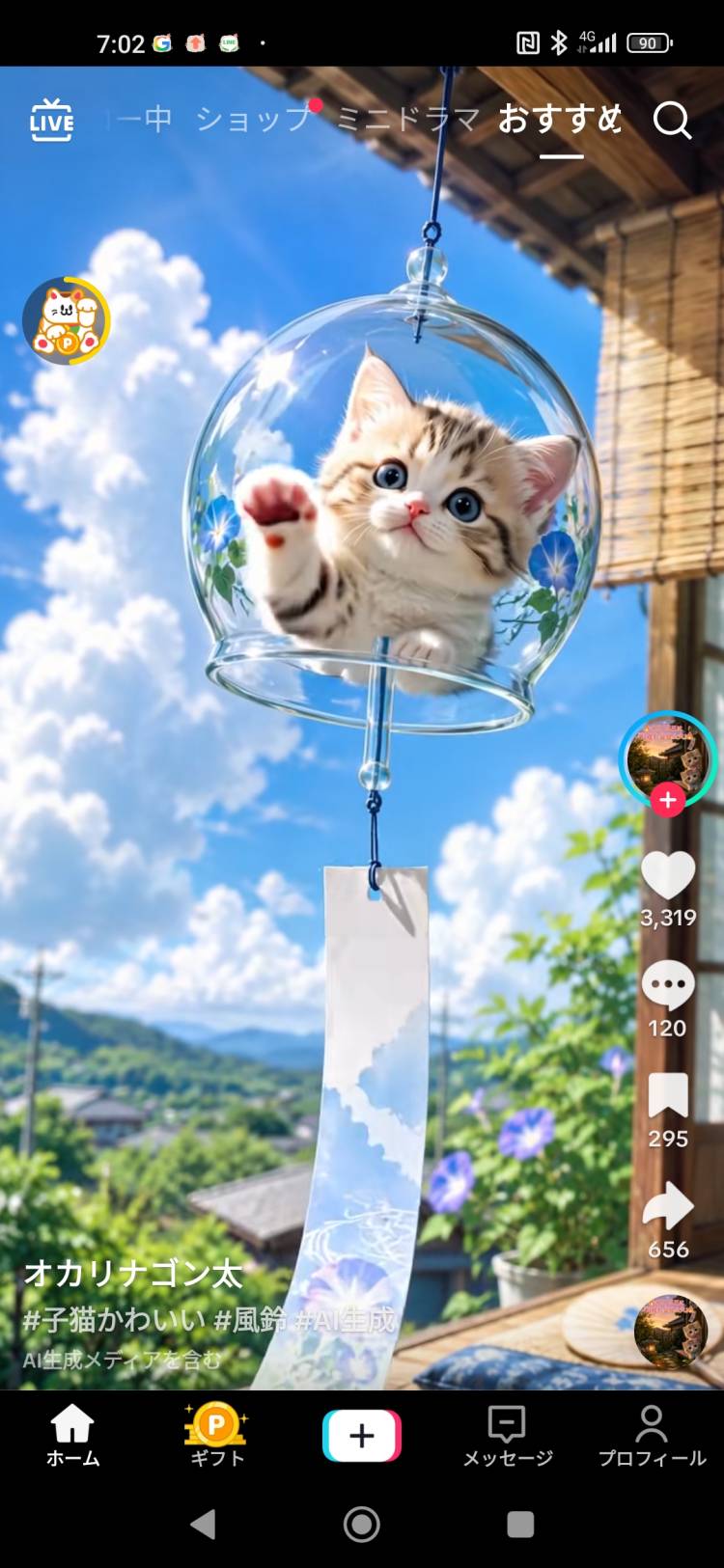Switch to the ミニドラマ tab
Viewport: 724px width, 1568px height.
[x=407, y=119]
